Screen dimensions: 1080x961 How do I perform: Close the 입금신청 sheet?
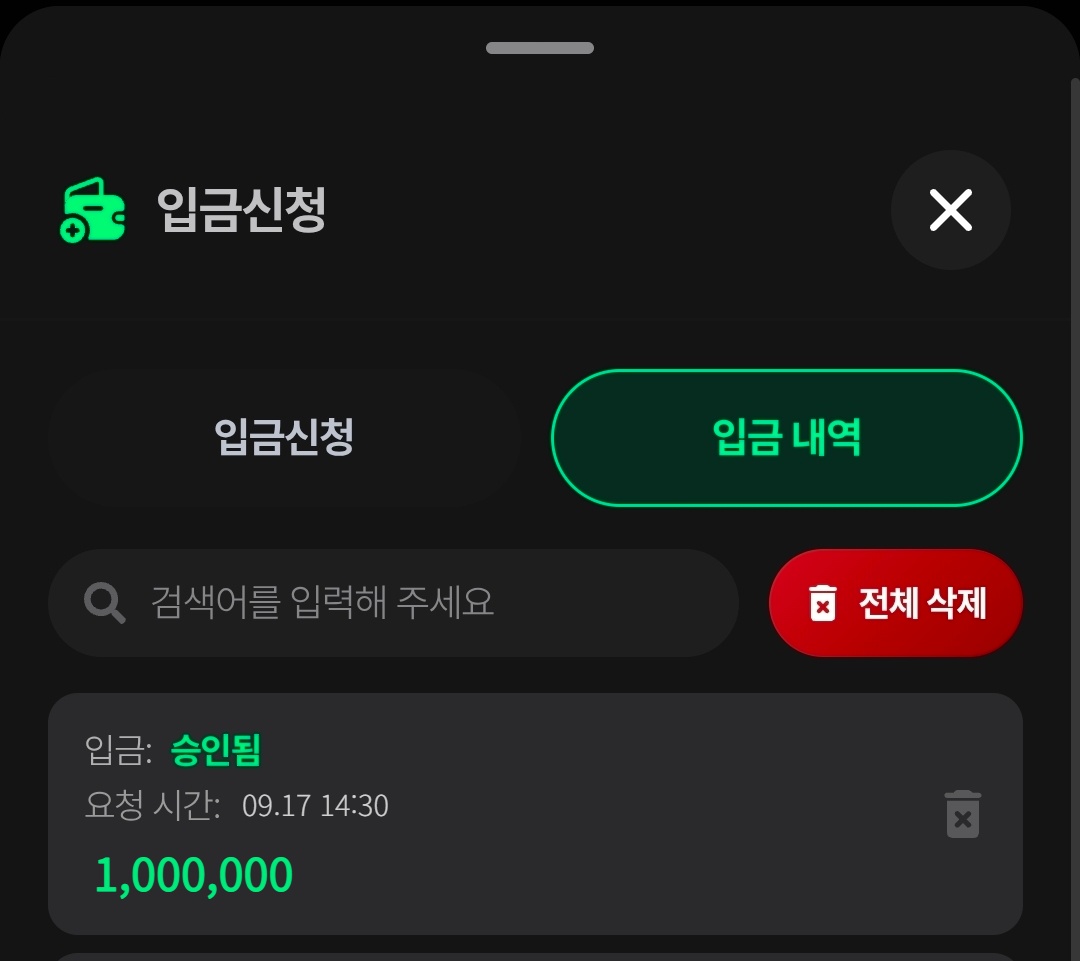[x=951, y=209]
